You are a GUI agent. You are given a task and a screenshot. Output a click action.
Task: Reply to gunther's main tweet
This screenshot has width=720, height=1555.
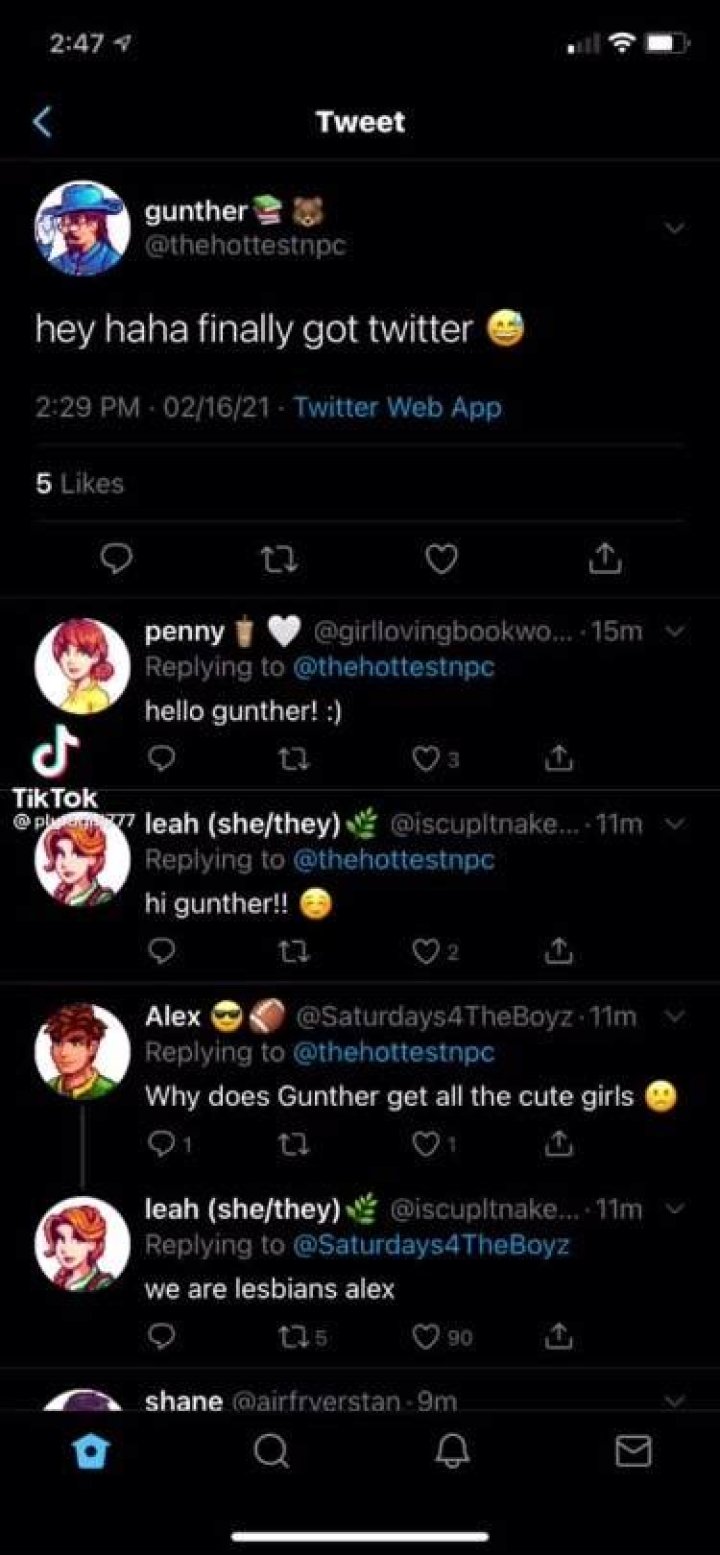[117, 559]
